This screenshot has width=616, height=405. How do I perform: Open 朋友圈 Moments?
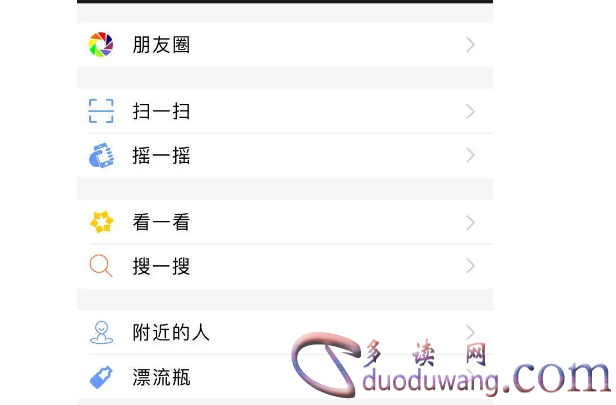[162, 45]
